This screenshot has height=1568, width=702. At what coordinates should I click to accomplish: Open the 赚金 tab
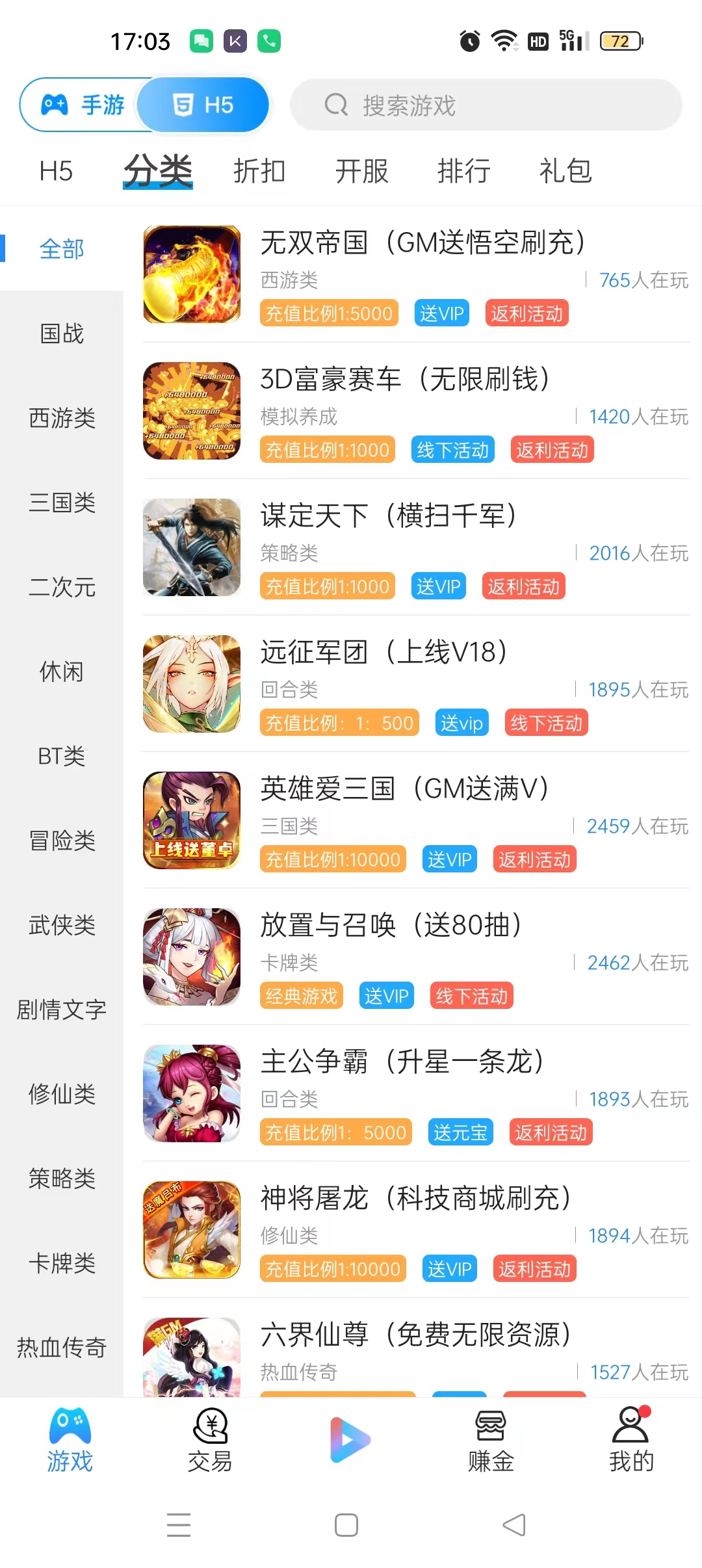pyautogui.click(x=491, y=1440)
